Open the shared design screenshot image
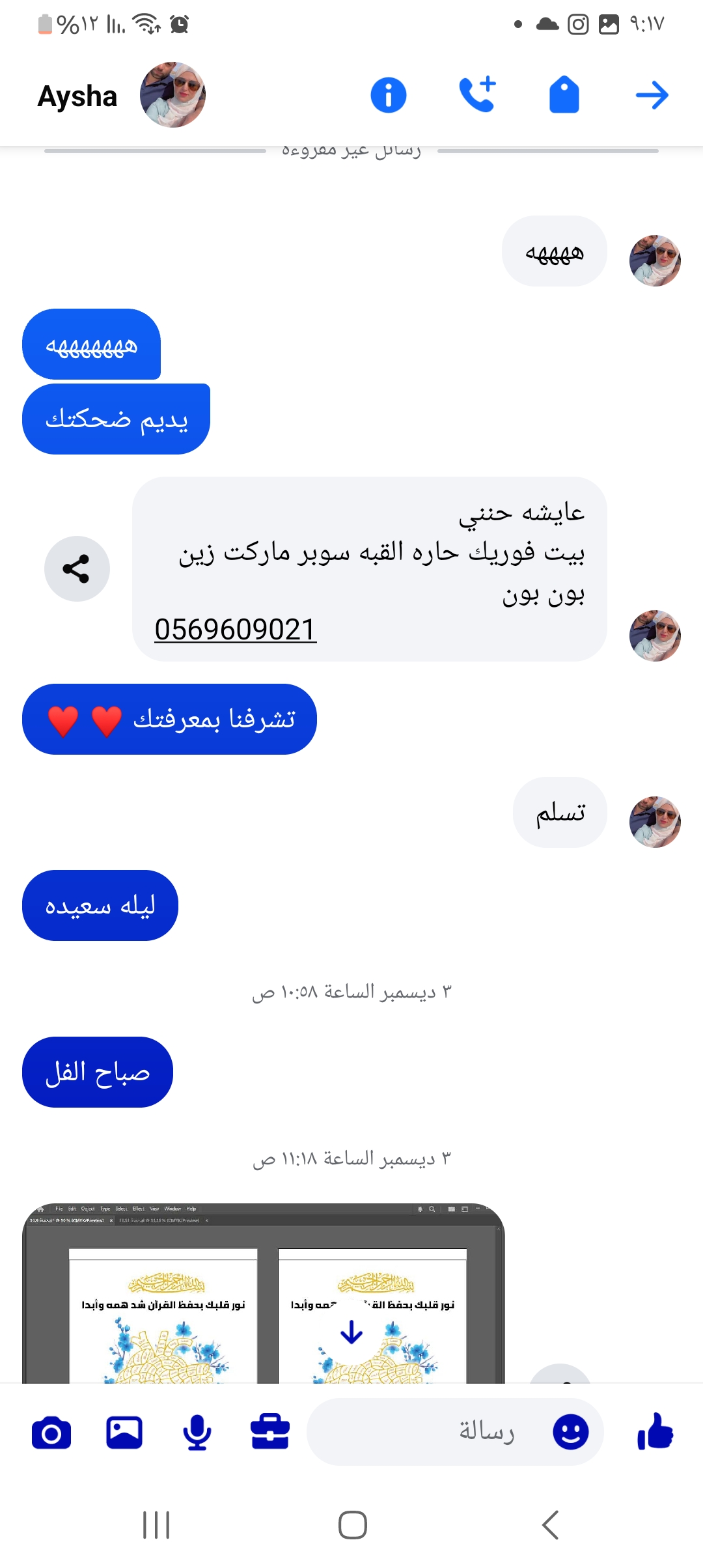The image size is (703, 1568). point(263,1296)
